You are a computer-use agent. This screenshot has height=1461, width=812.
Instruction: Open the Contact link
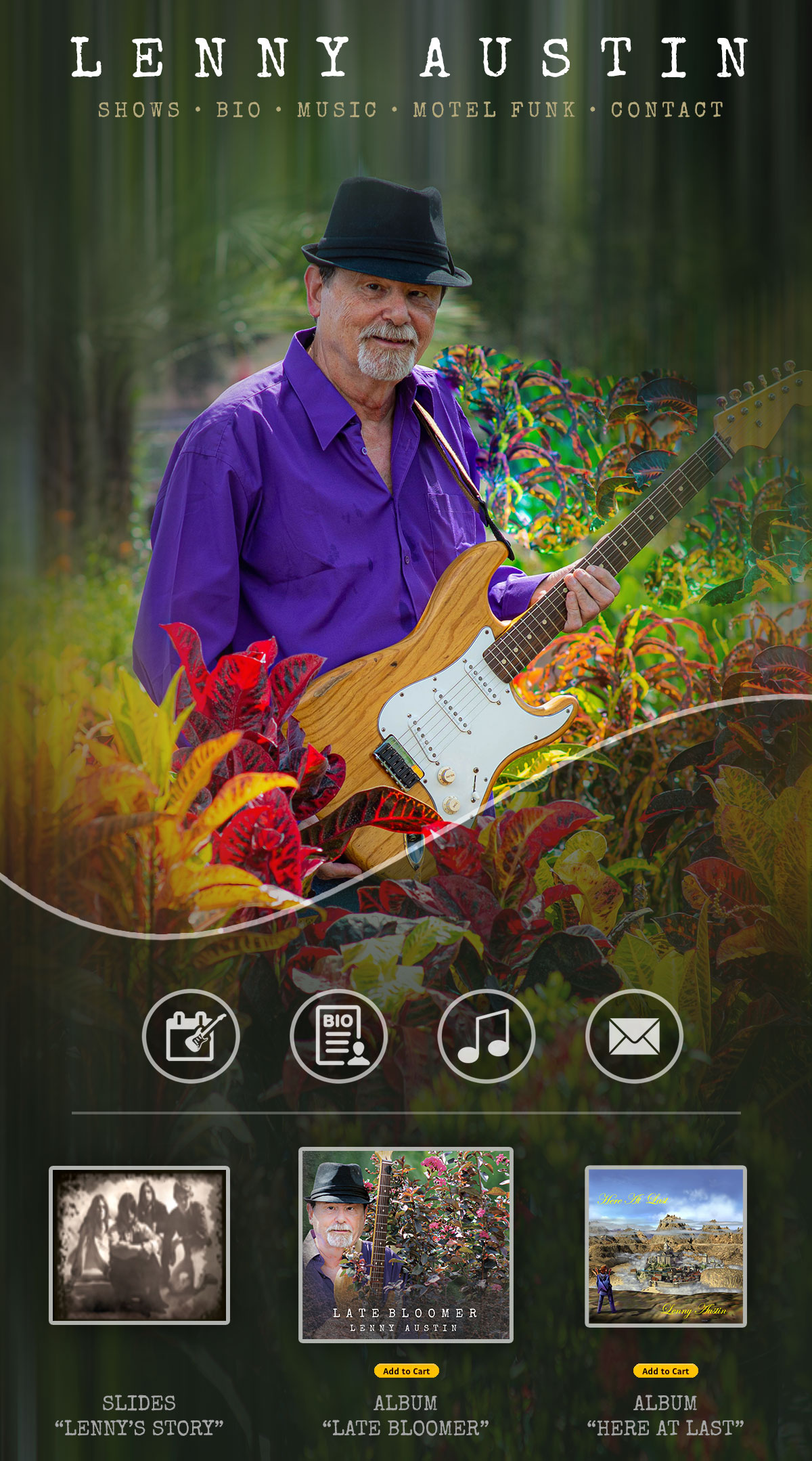667,110
